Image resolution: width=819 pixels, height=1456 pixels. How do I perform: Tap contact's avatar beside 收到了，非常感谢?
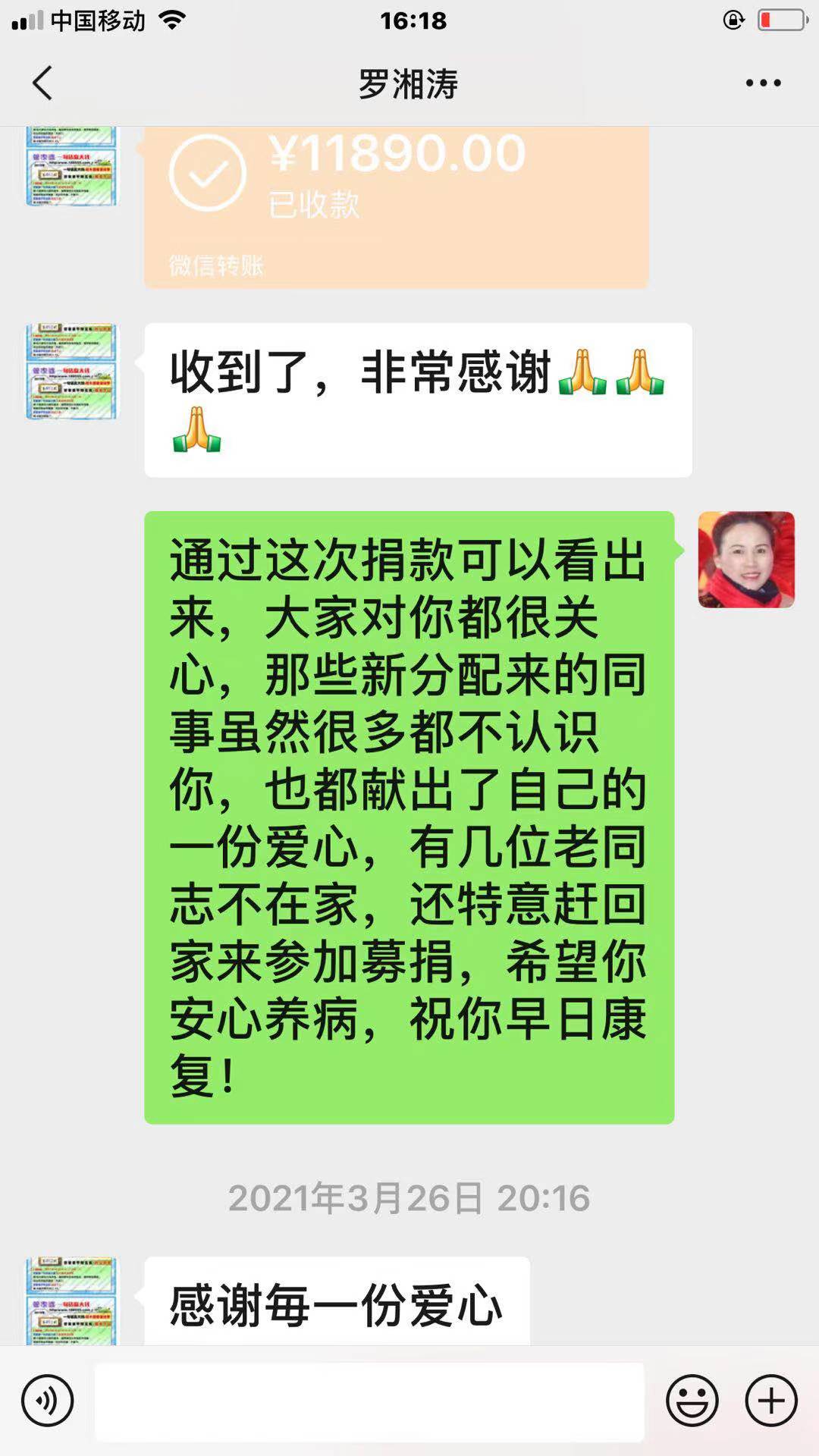[x=72, y=372]
